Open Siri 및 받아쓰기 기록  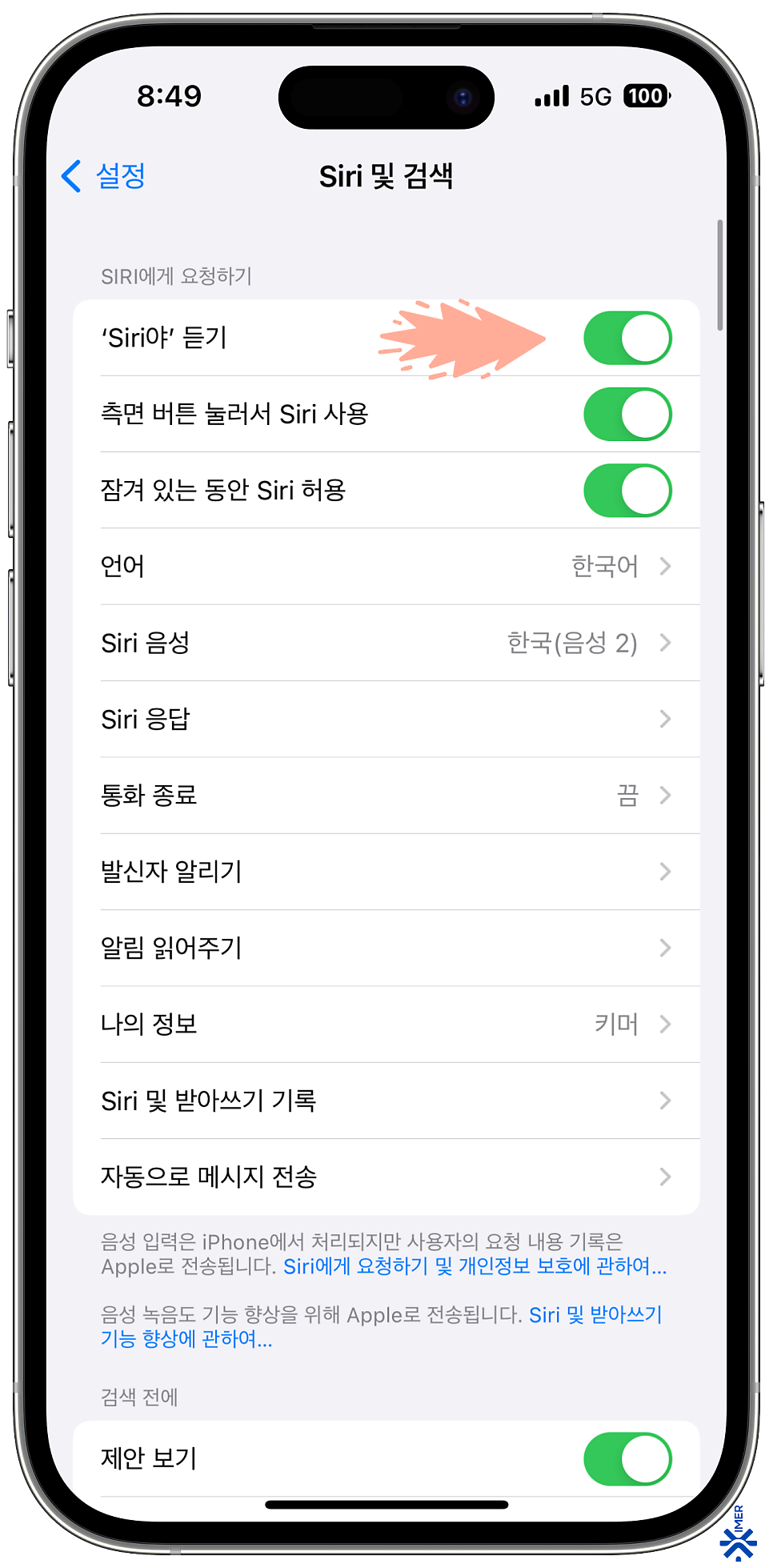386,1101
